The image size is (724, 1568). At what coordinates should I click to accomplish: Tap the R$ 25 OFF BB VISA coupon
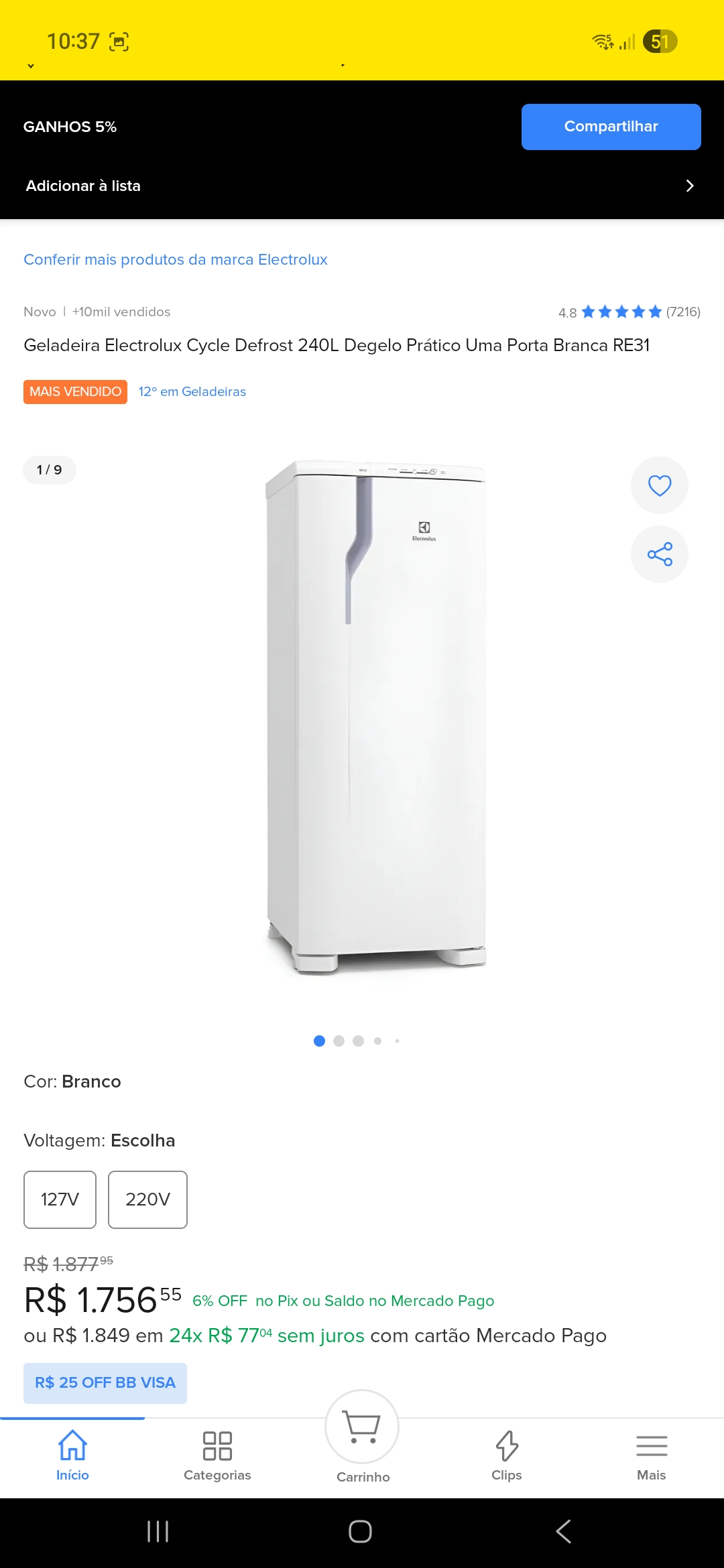coord(105,1382)
